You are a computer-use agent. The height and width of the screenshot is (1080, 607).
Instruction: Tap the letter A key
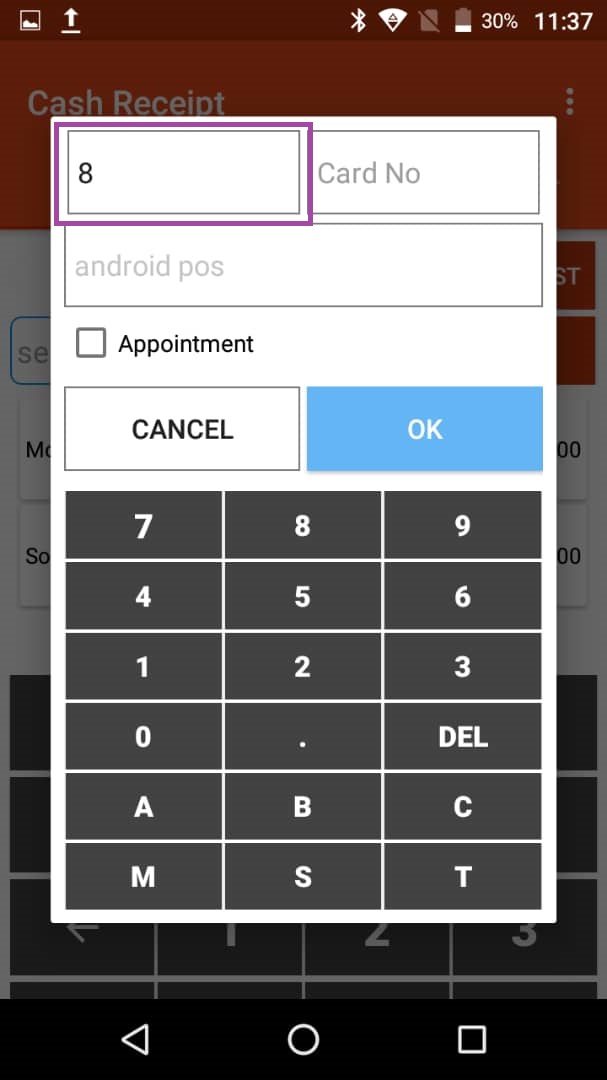143,807
